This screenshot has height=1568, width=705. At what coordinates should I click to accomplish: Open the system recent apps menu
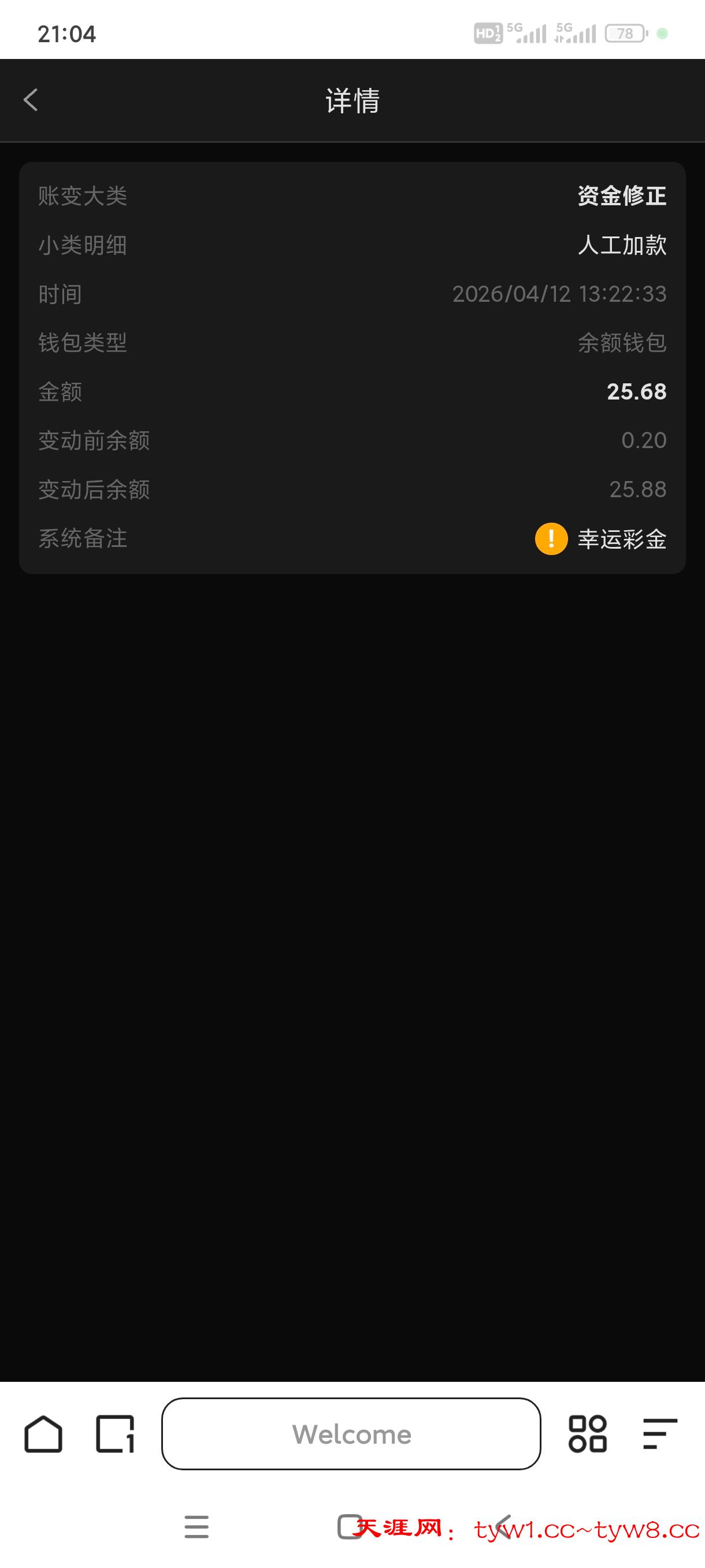pos(196,1526)
